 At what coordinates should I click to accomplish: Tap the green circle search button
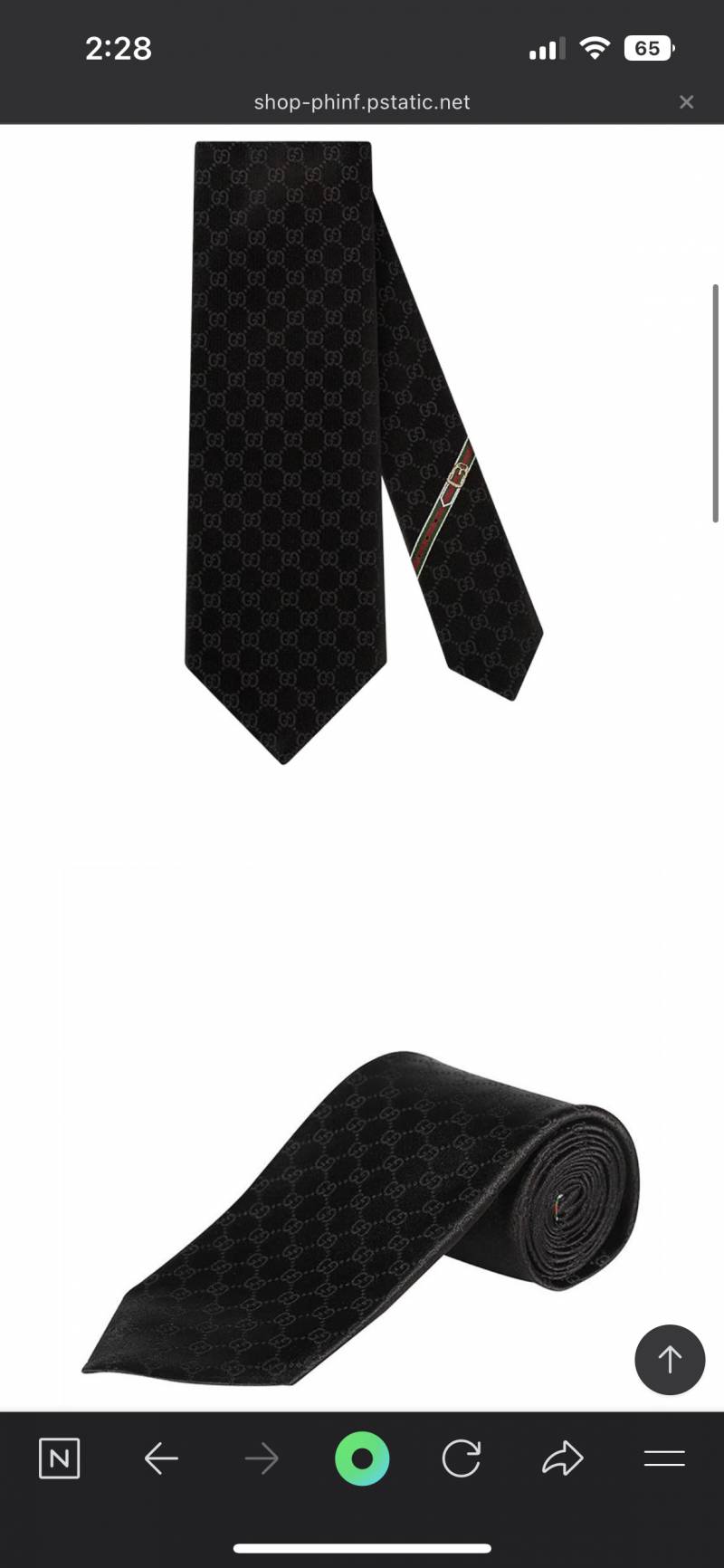pyautogui.click(x=362, y=1458)
